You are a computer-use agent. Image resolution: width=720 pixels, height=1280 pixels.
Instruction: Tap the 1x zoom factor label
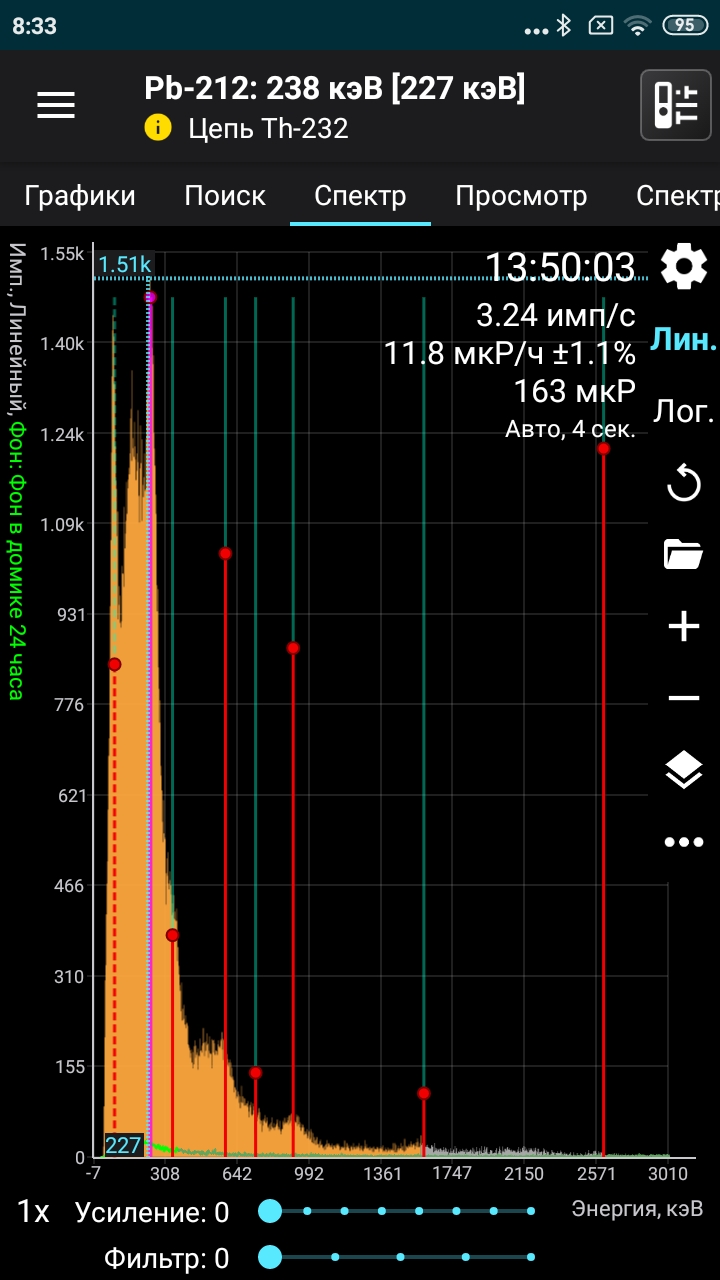click(x=33, y=1212)
